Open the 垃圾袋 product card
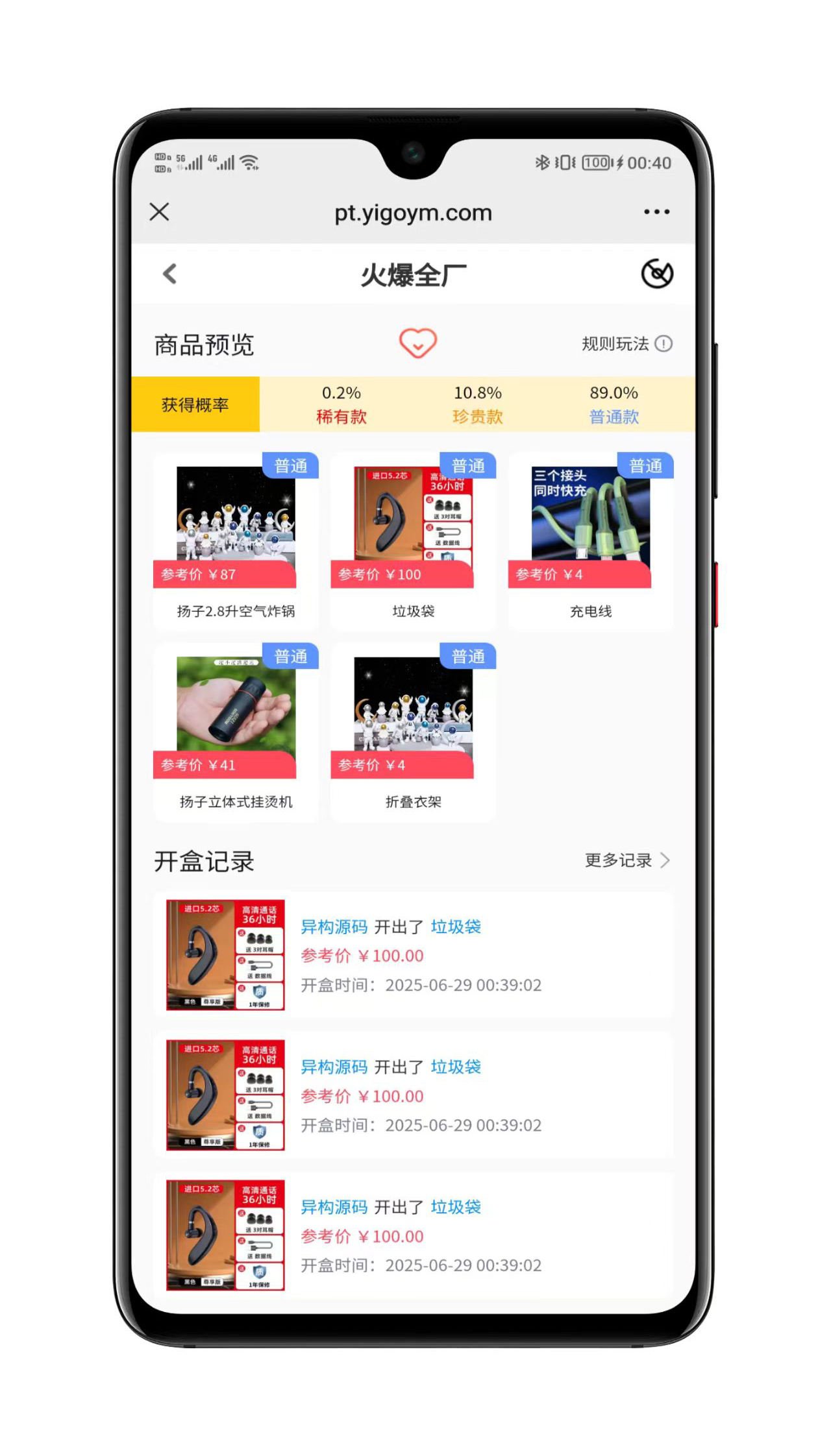This screenshot has height=1456, width=831. 414,541
